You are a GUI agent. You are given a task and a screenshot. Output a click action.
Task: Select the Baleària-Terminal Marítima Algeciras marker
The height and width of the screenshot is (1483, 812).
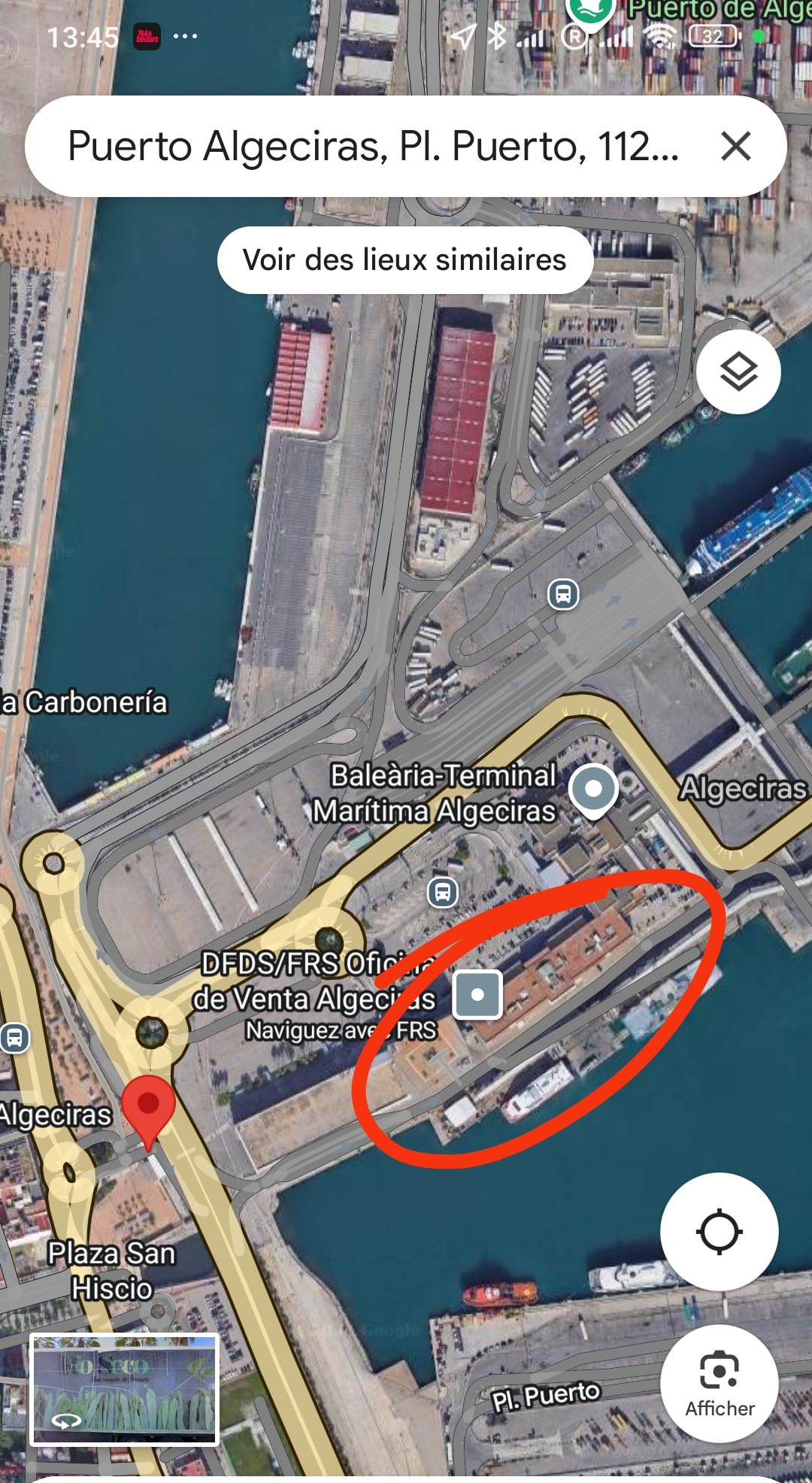(593, 790)
